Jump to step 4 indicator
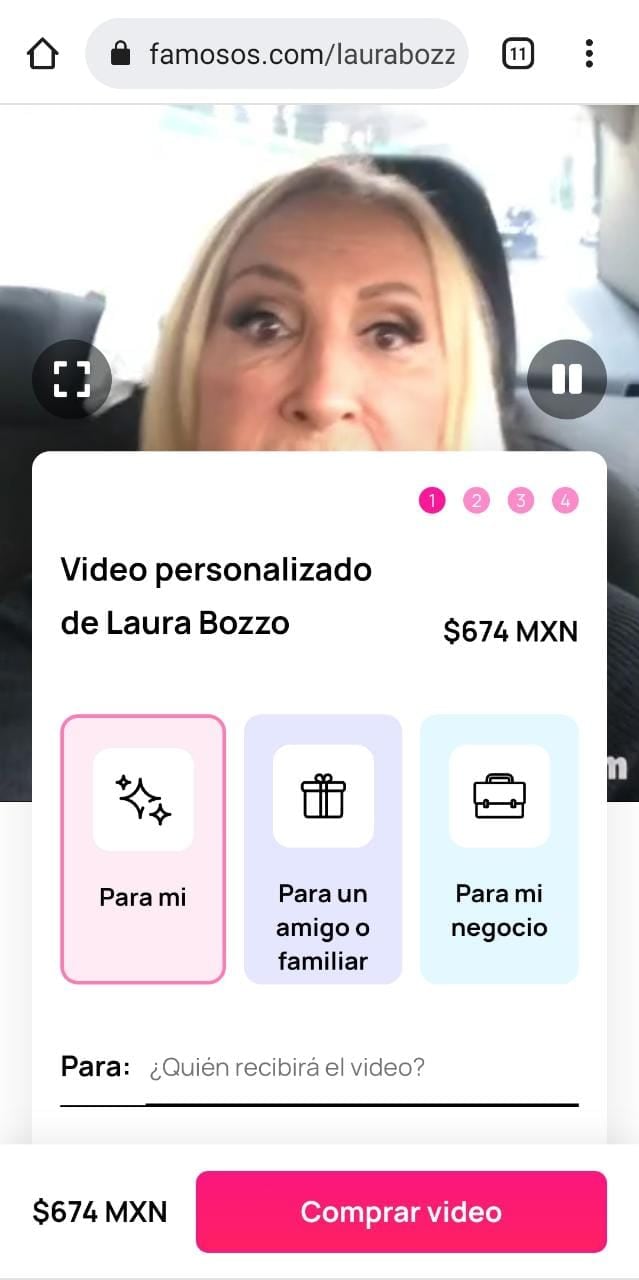Viewport: 639px width, 1280px height. 564,501
